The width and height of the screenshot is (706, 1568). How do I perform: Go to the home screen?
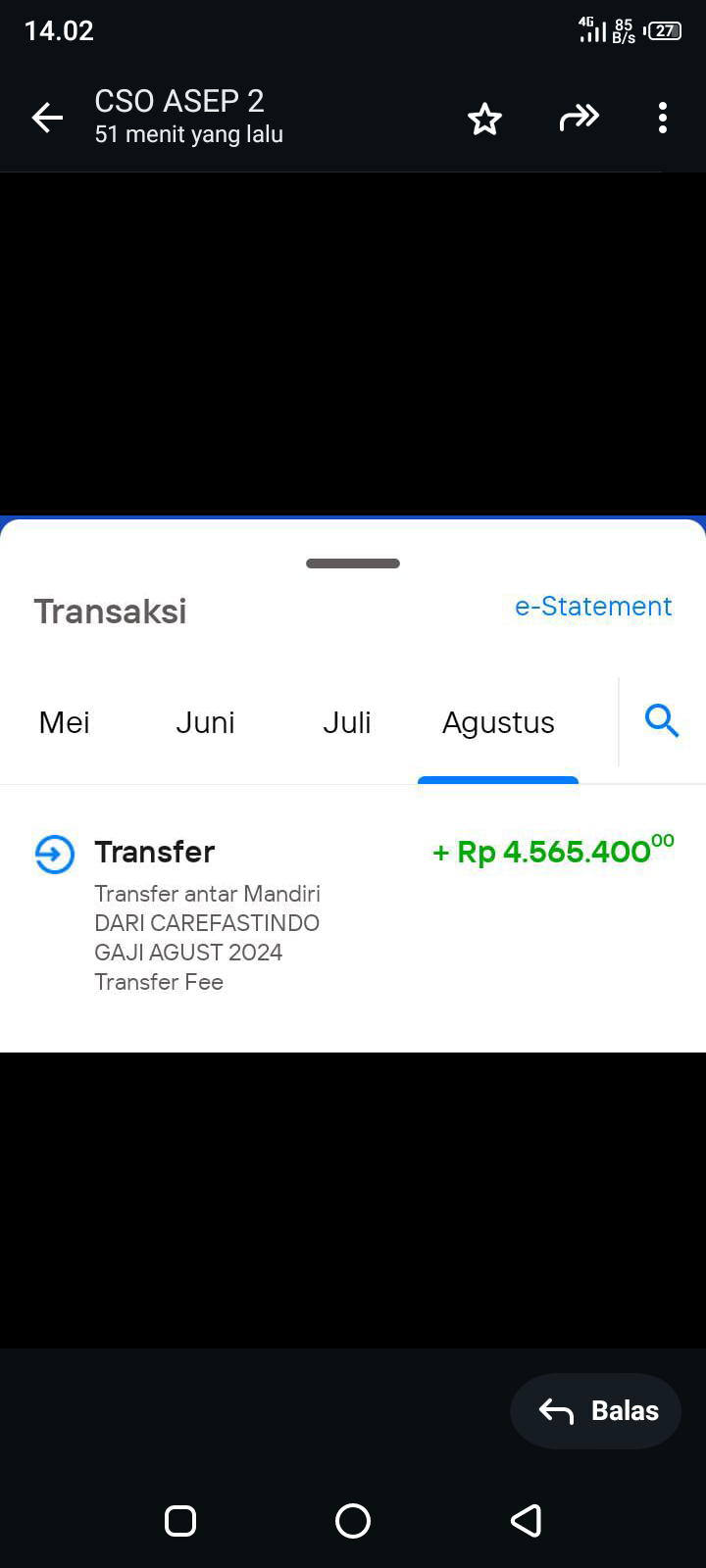(353, 1520)
